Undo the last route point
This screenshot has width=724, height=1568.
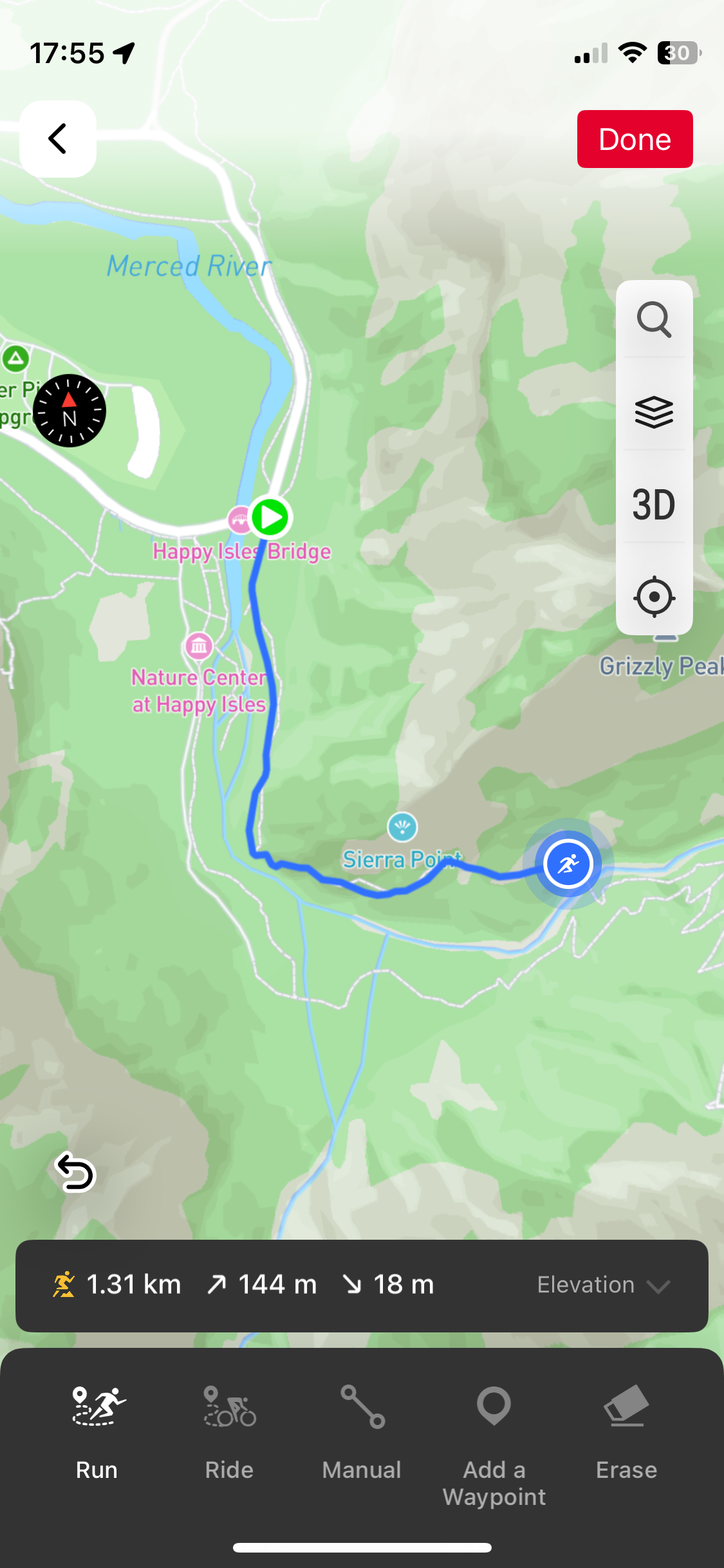(x=76, y=1171)
